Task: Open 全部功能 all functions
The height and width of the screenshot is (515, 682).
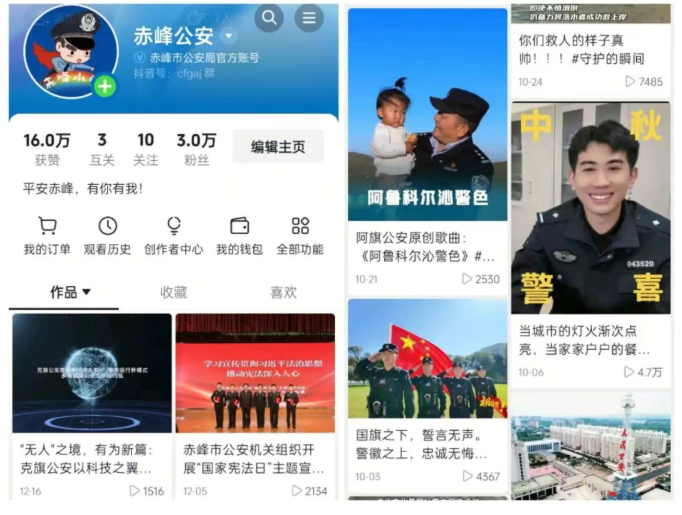Action: [x=300, y=237]
